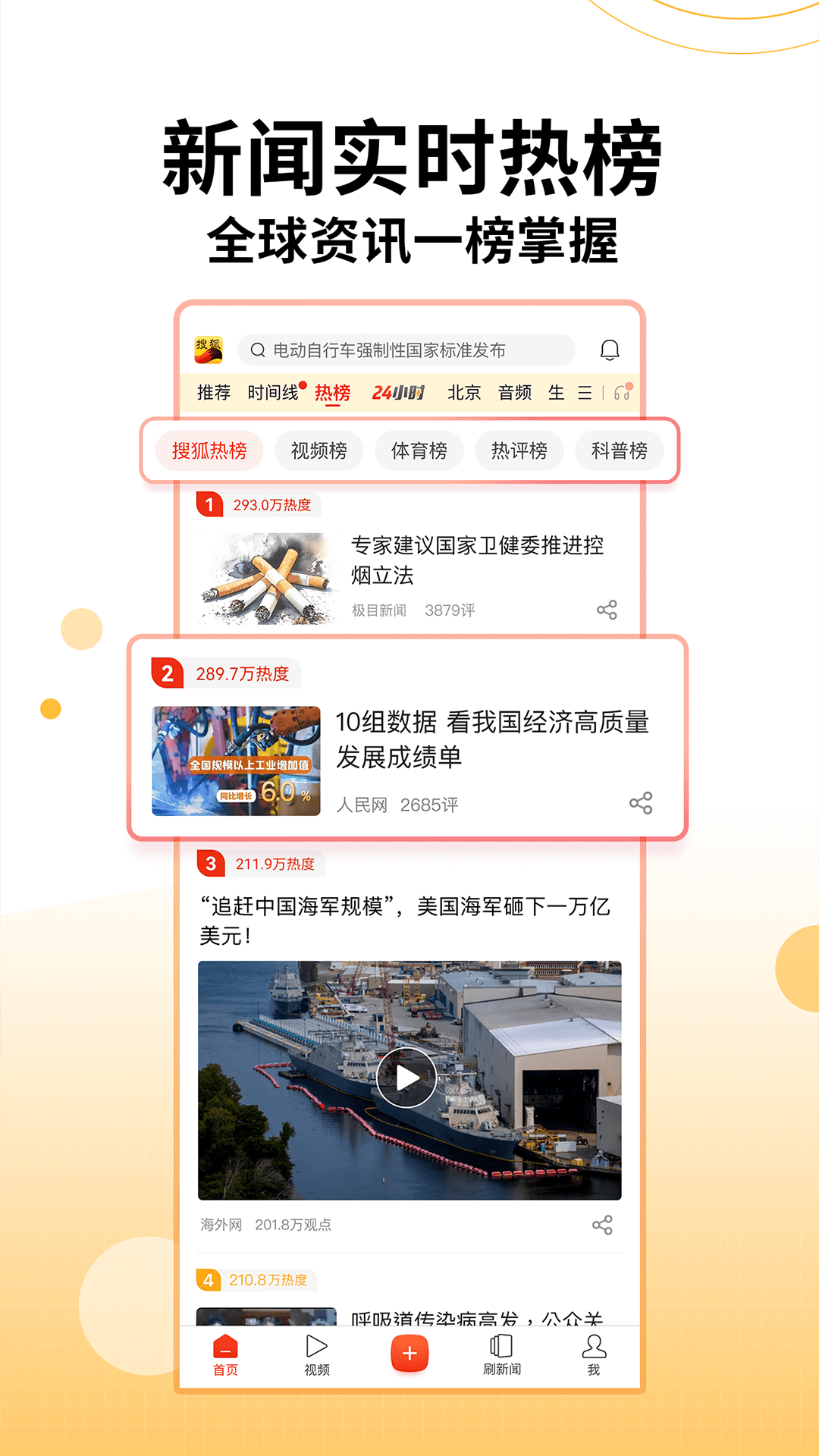
Task: Open the 科普榜 ranking
Action: (620, 450)
